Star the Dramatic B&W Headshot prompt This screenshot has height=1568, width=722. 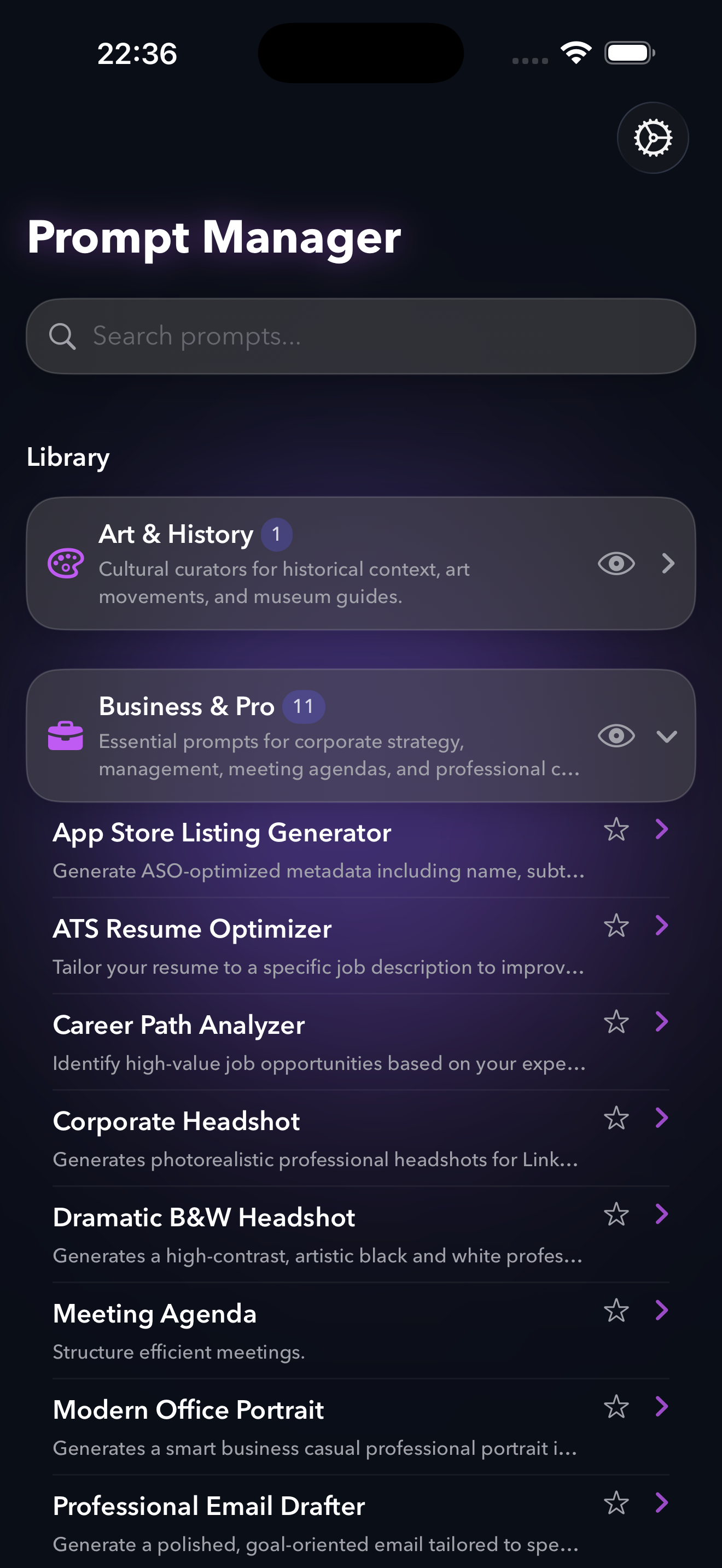pyautogui.click(x=616, y=1214)
